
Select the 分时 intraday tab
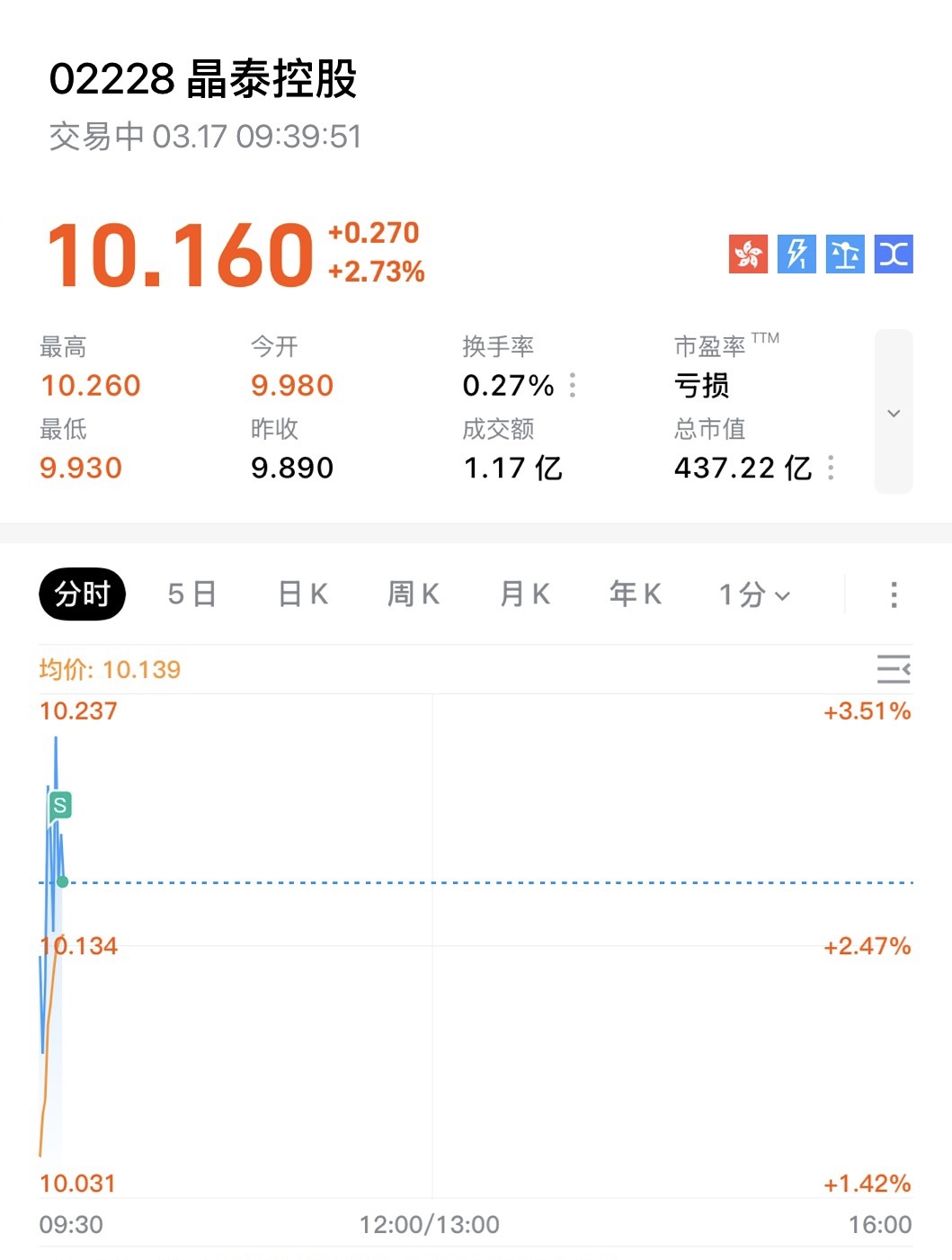(x=82, y=594)
